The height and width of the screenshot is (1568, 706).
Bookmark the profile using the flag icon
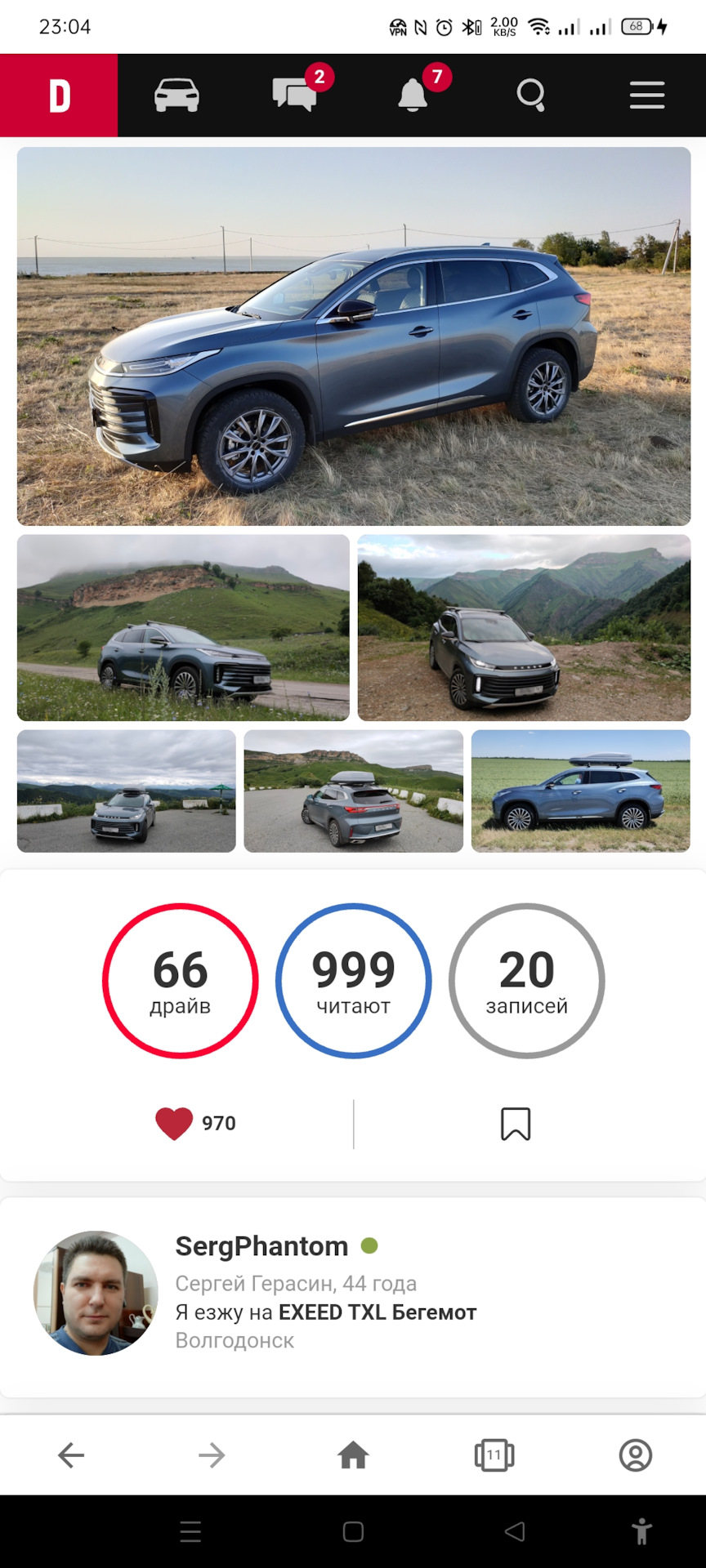(515, 1123)
